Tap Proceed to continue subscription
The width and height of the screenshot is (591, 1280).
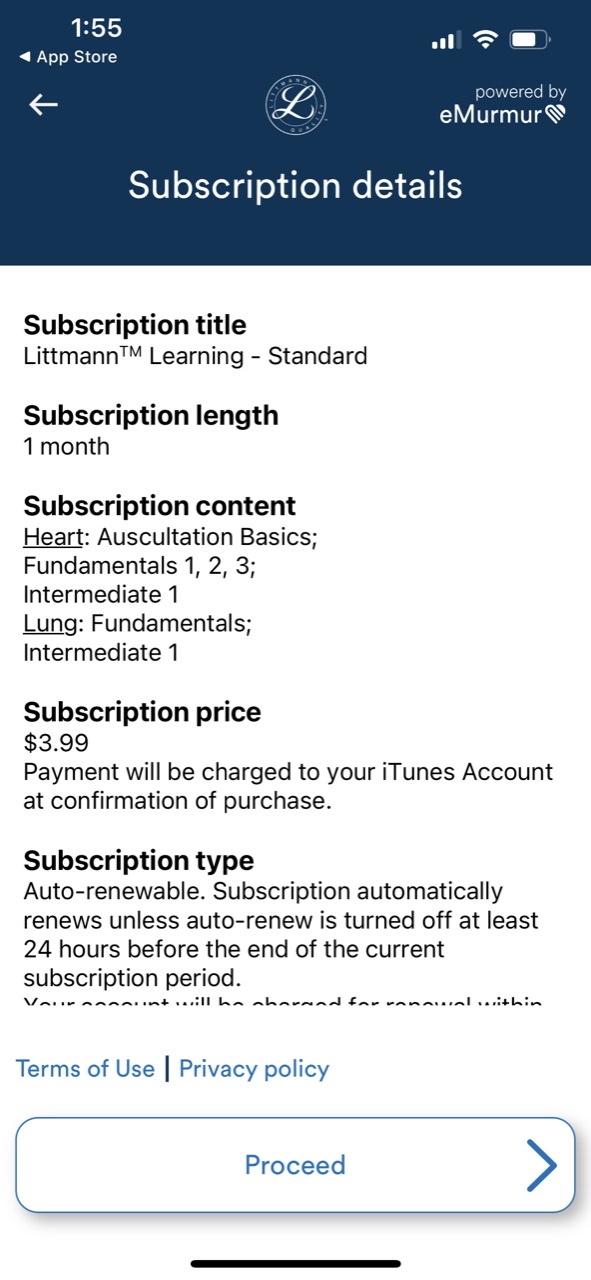(x=295, y=1165)
